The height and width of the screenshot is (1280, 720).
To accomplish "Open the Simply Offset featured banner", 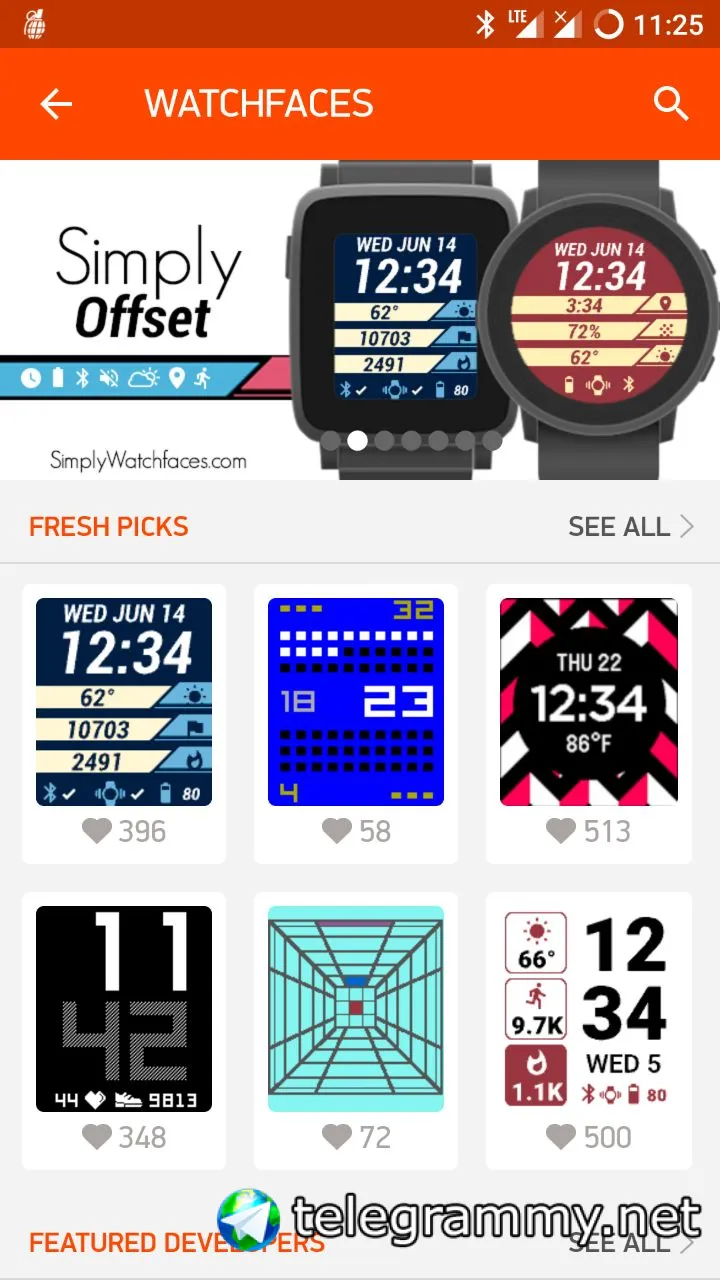I will point(360,320).
